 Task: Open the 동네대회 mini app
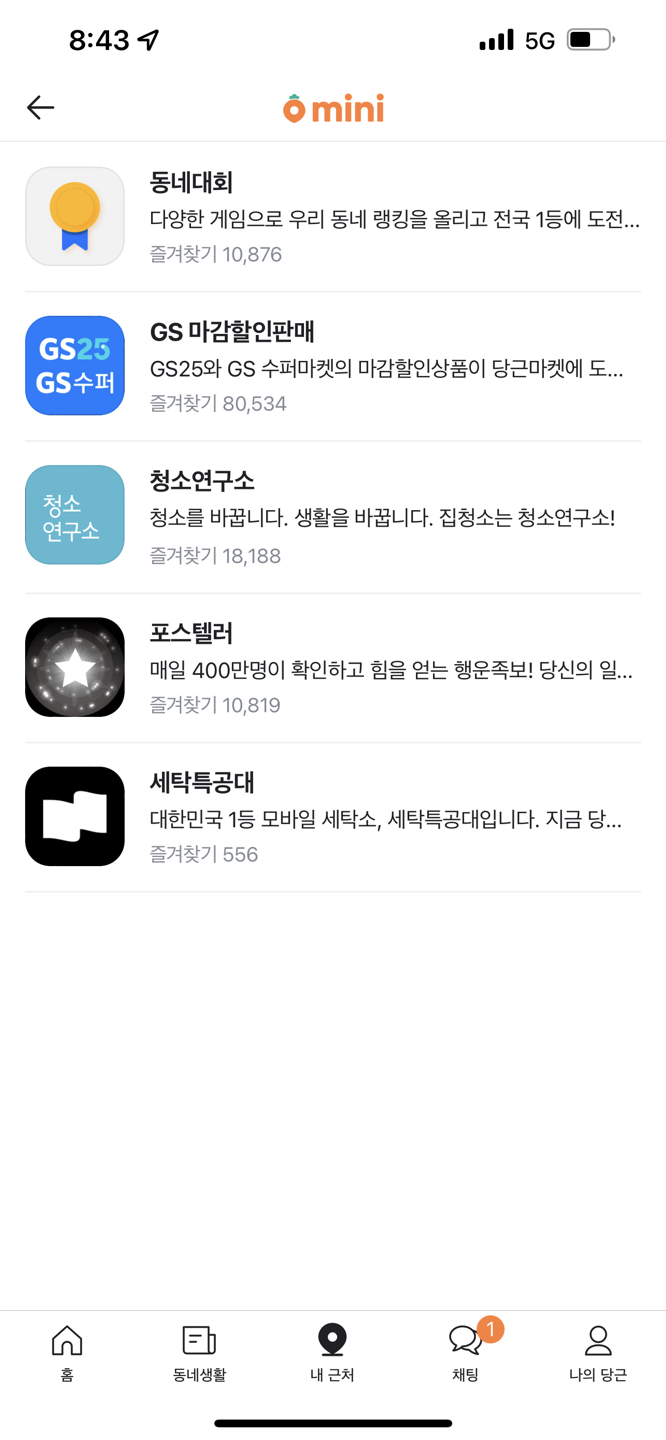[333, 217]
